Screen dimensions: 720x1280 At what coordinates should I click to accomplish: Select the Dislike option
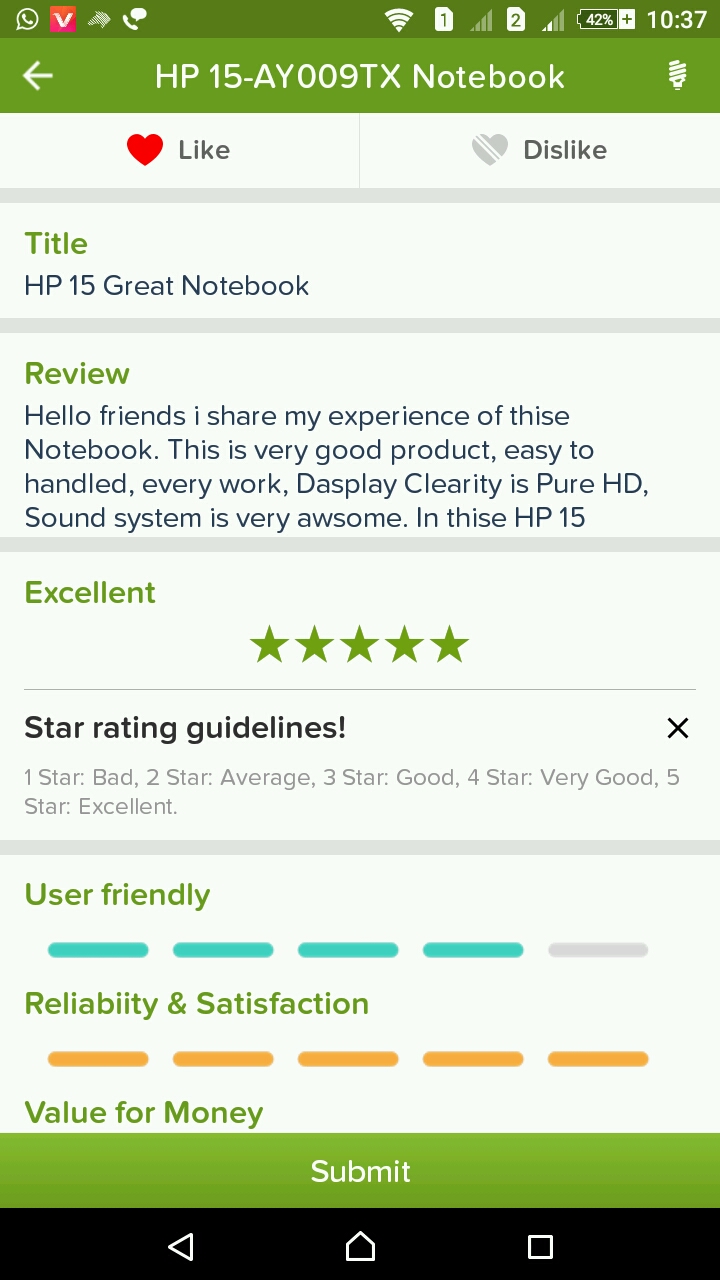click(x=540, y=150)
